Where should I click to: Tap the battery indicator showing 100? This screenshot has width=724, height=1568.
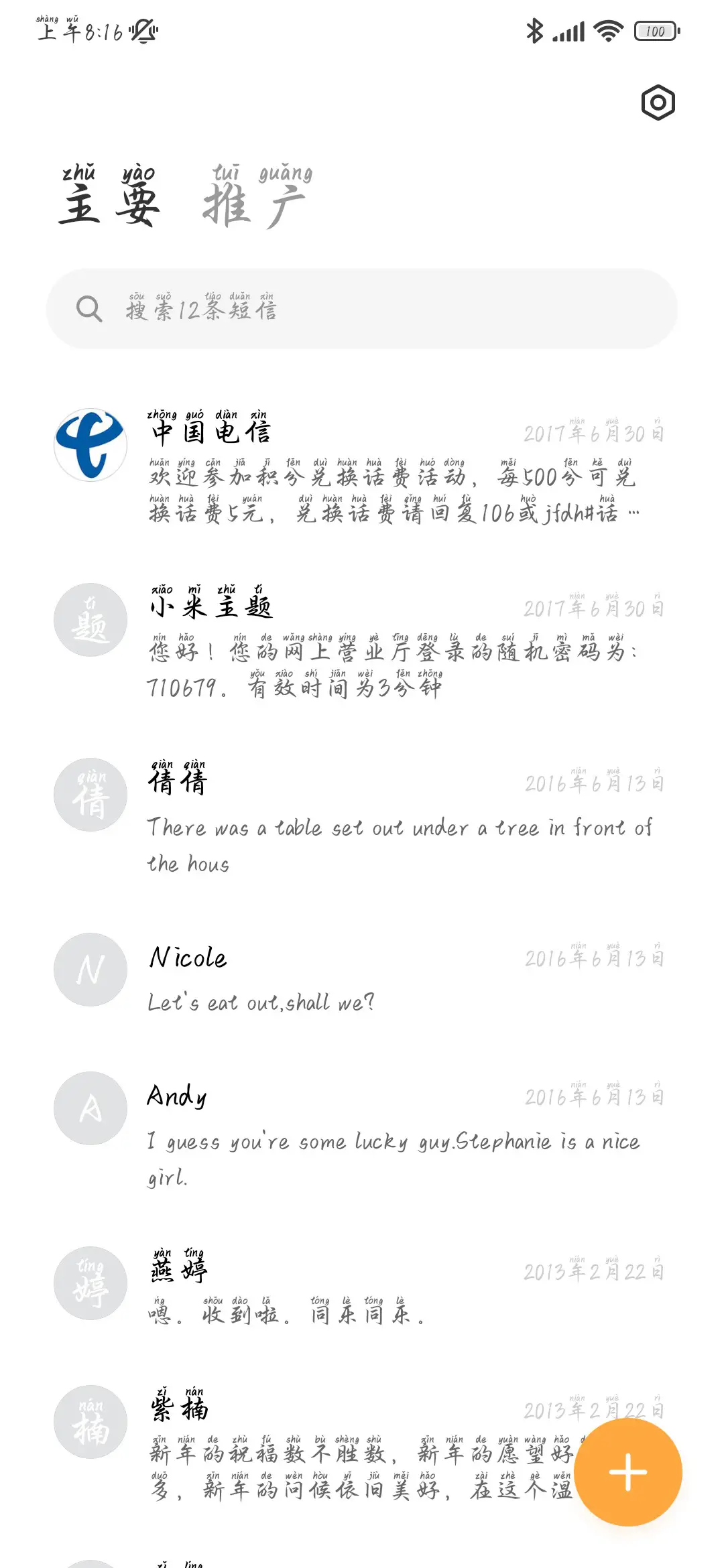coord(654,31)
